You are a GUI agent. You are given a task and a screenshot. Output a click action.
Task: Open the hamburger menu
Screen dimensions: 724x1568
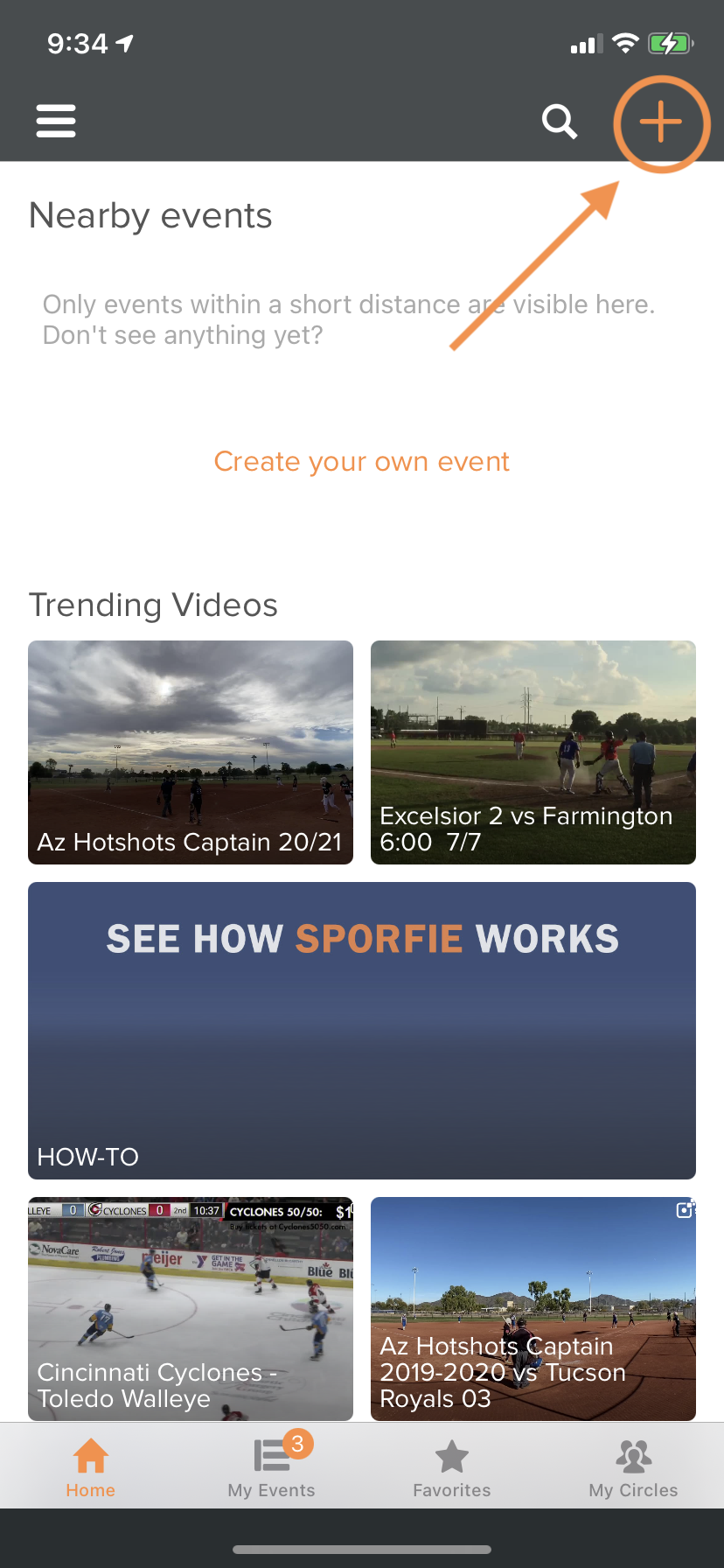pyautogui.click(x=56, y=122)
